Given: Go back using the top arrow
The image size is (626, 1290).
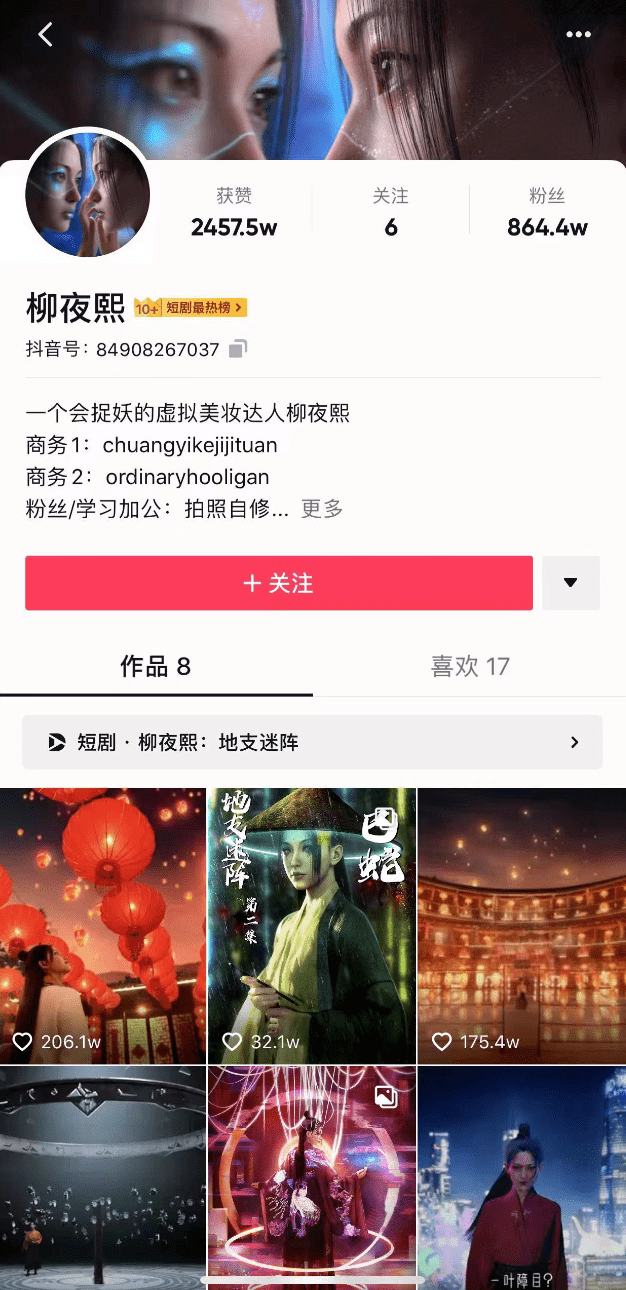Looking at the screenshot, I should 45,35.
